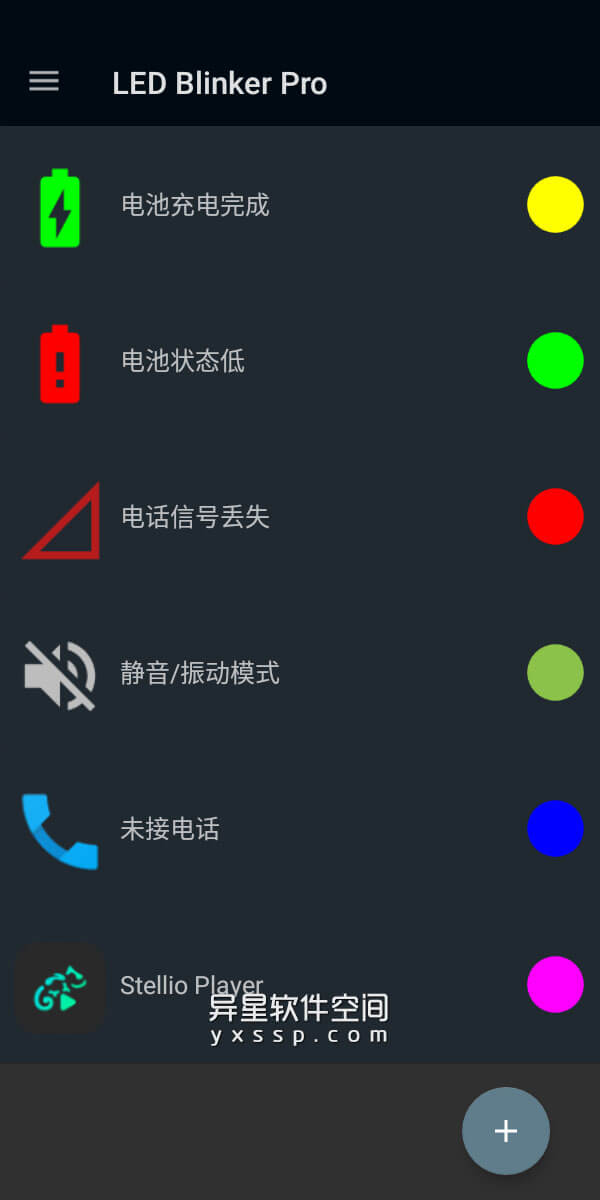The height and width of the screenshot is (1200, 600).
Task: Select the 电话信号丢失 entry
Action: [195, 518]
